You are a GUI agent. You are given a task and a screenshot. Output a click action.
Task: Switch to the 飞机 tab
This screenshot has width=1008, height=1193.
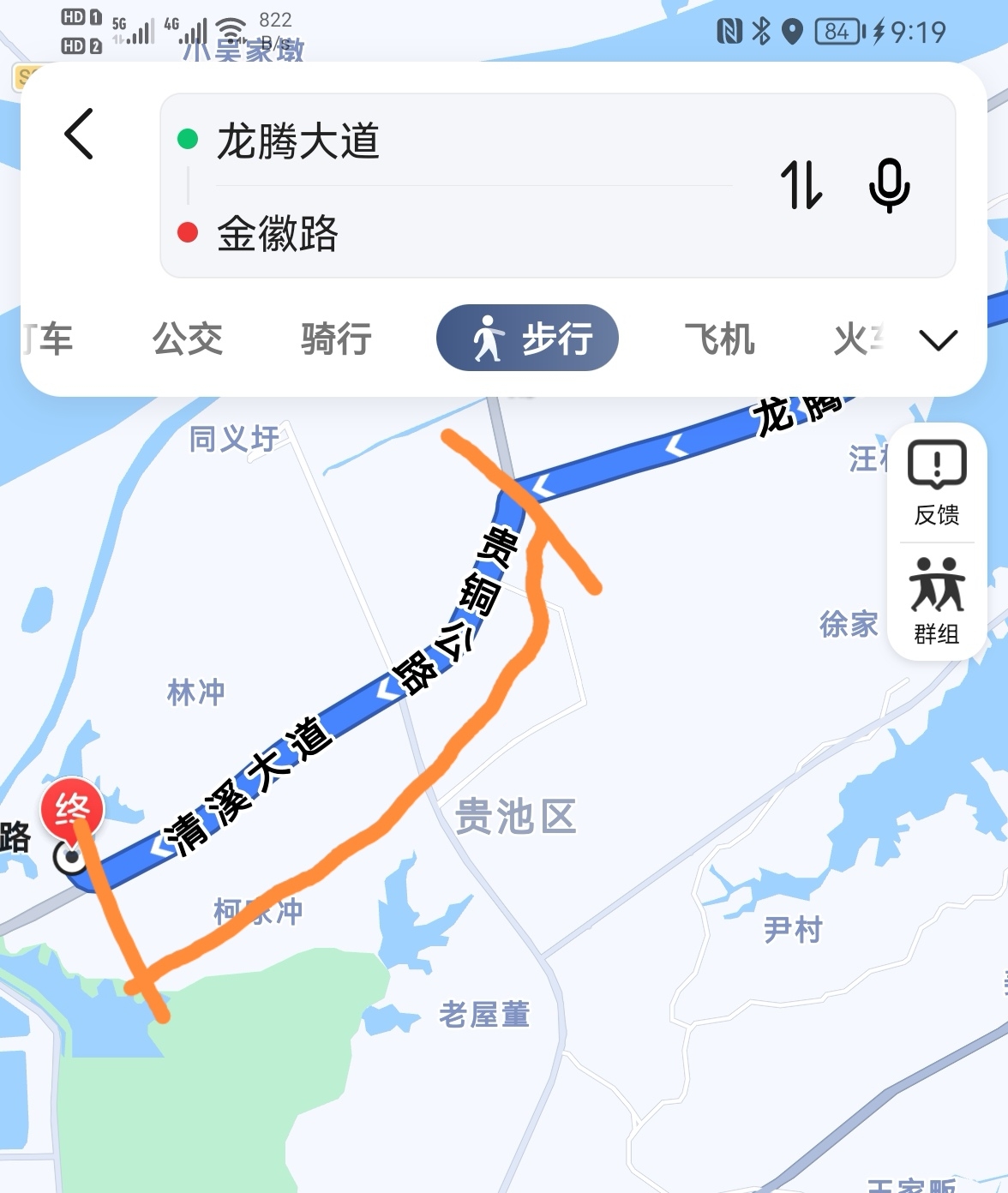pos(719,339)
